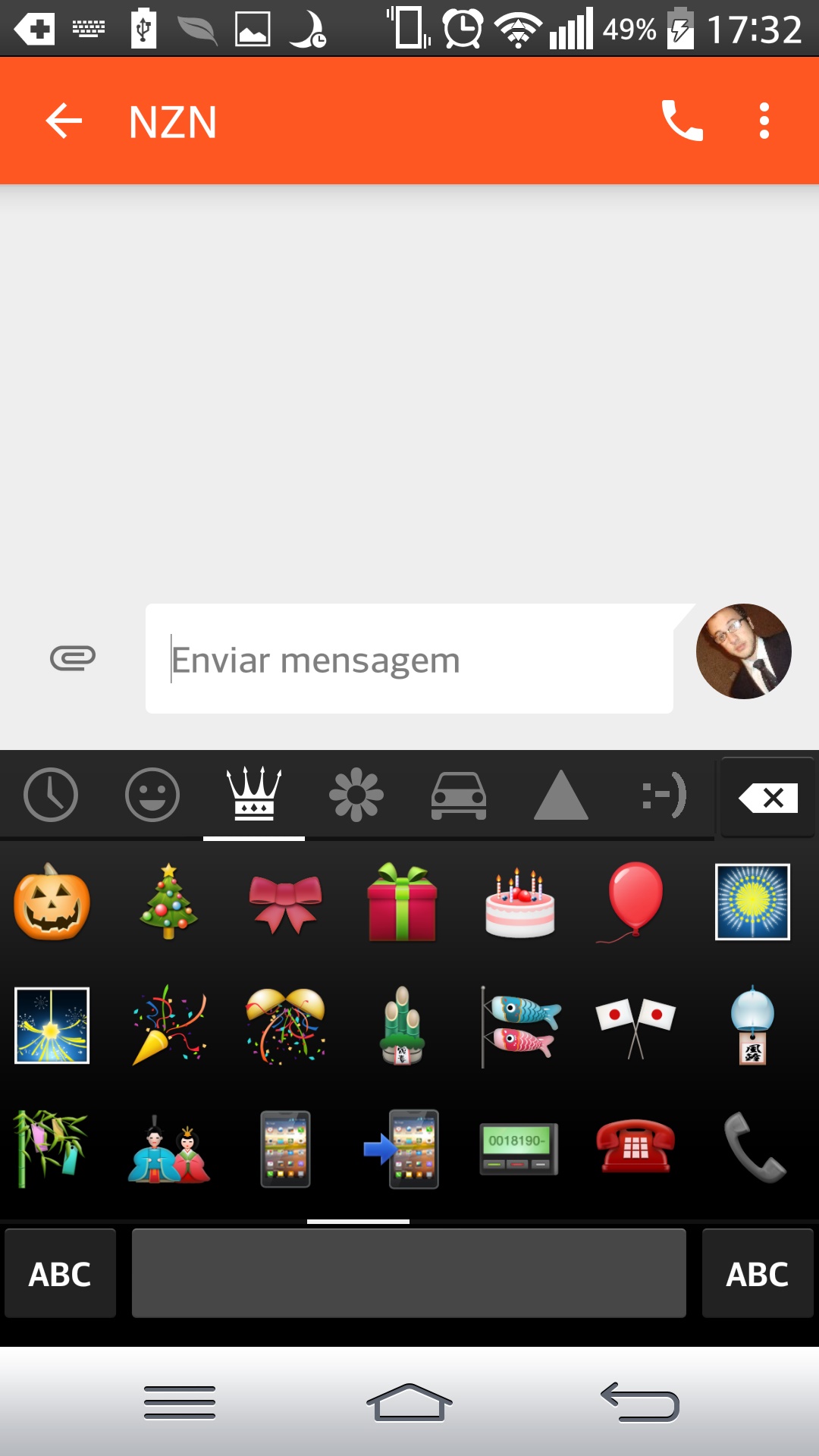Tap the system home button
This screenshot has width=819, height=1456.
409,1402
